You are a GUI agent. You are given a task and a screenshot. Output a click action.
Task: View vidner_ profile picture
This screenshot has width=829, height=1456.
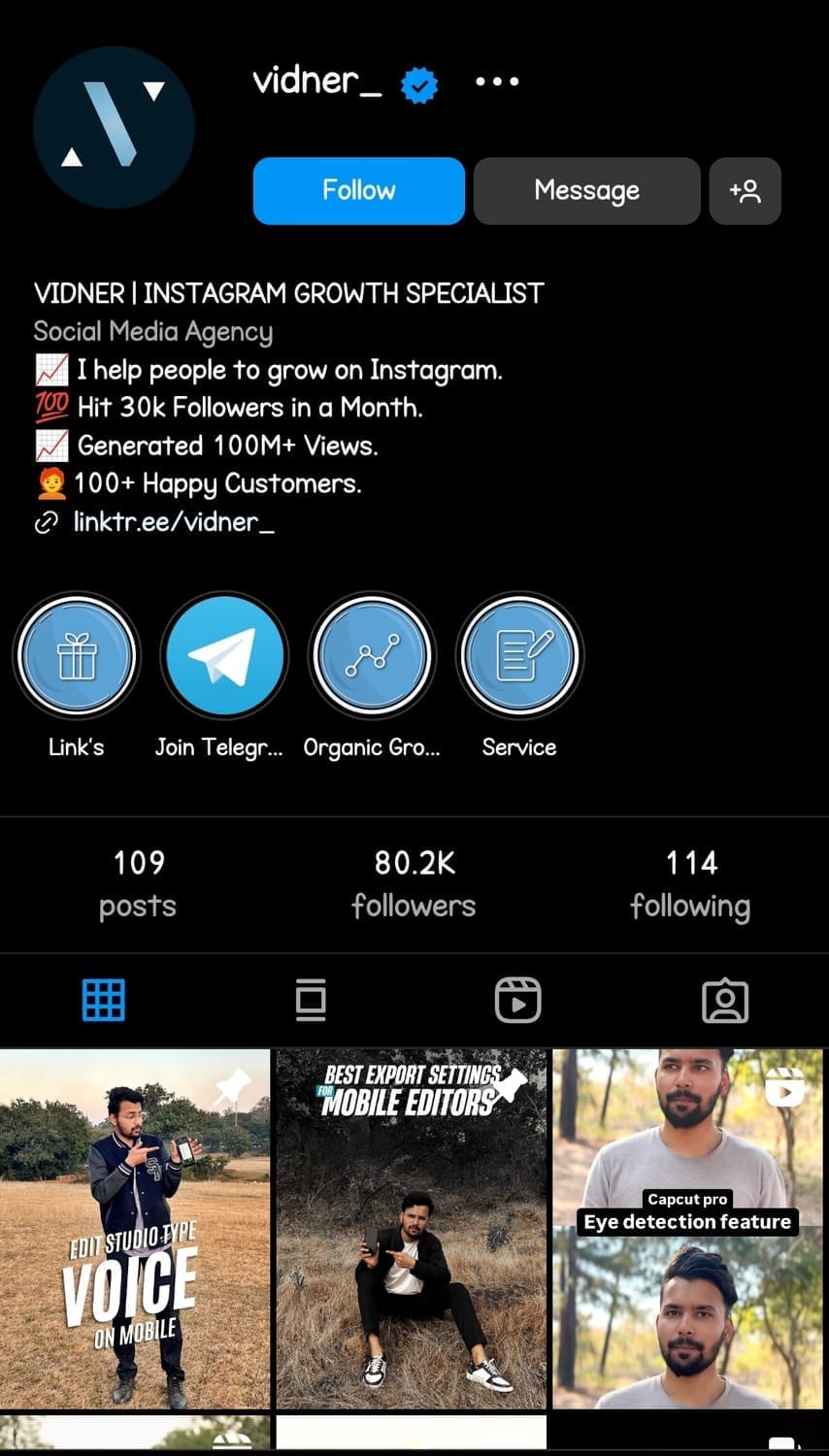(x=114, y=127)
